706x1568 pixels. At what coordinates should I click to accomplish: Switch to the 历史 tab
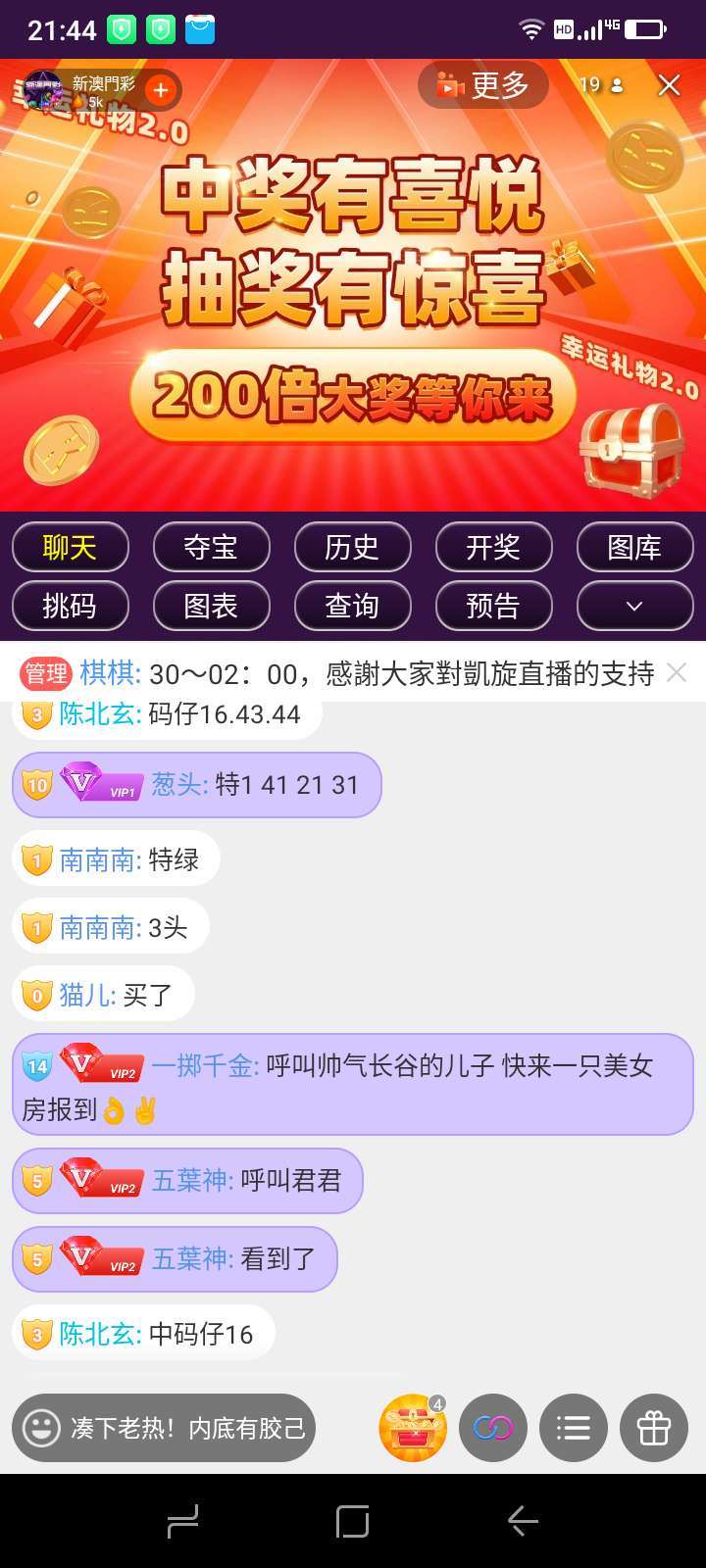(x=352, y=547)
